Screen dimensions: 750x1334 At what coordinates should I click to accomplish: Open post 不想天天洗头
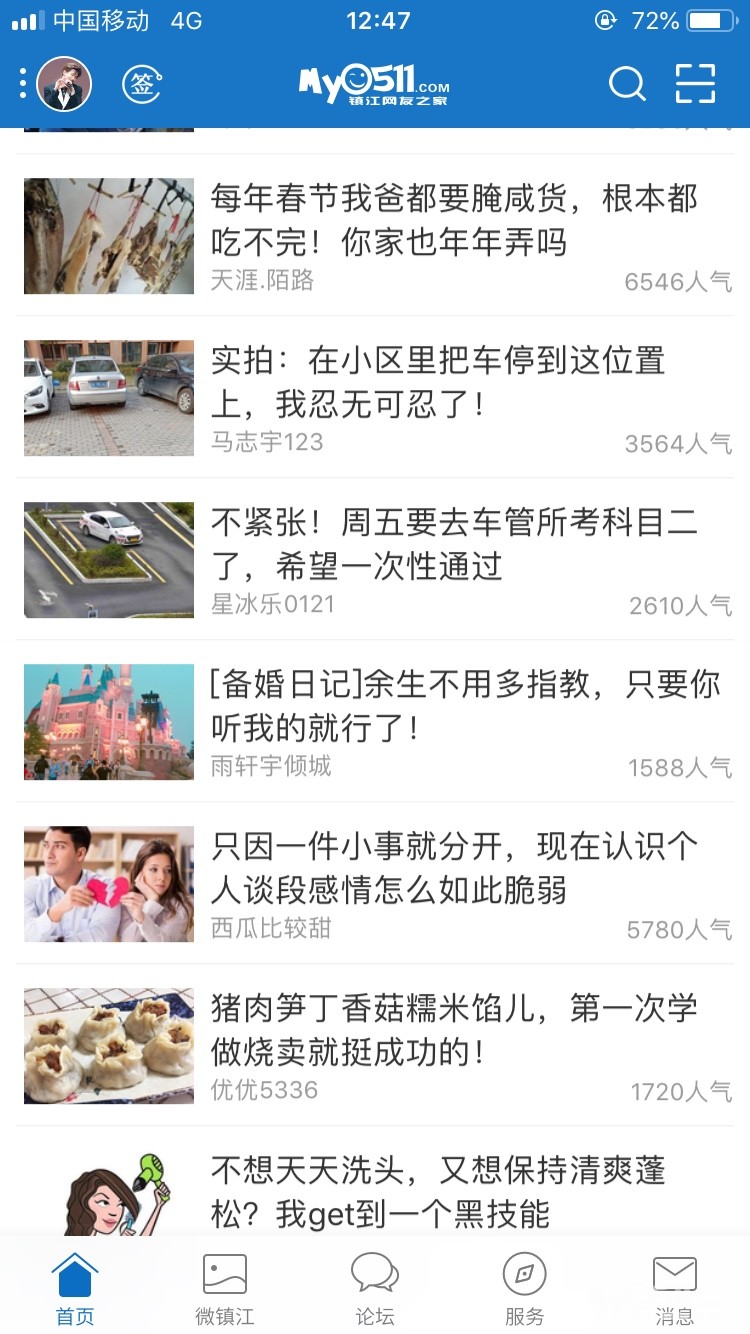(x=438, y=1192)
